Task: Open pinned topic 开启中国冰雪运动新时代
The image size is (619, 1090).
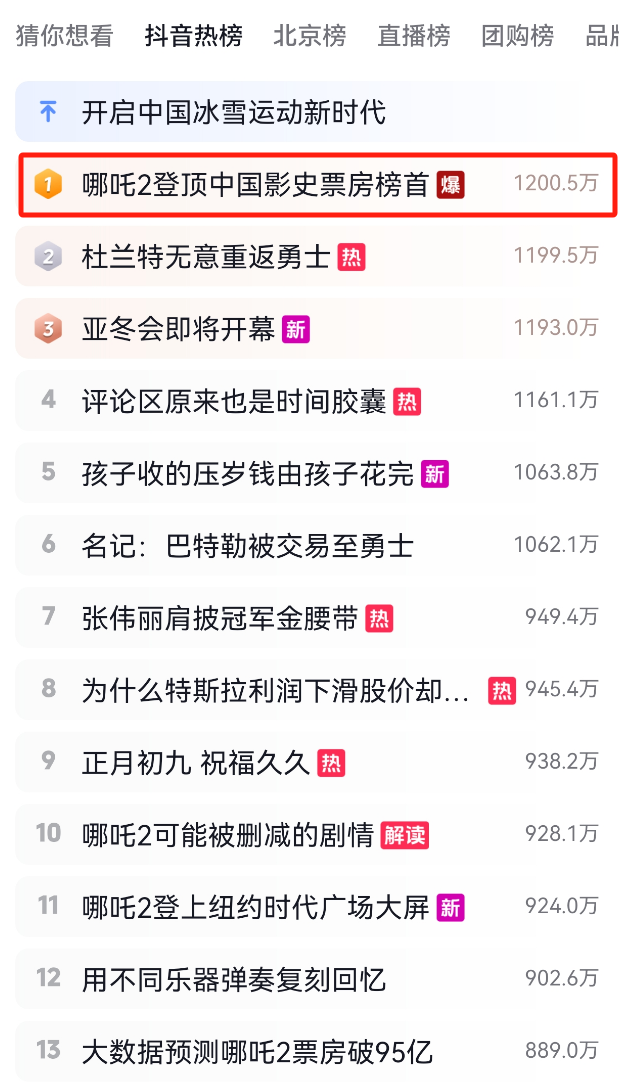Action: click(233, 112)
